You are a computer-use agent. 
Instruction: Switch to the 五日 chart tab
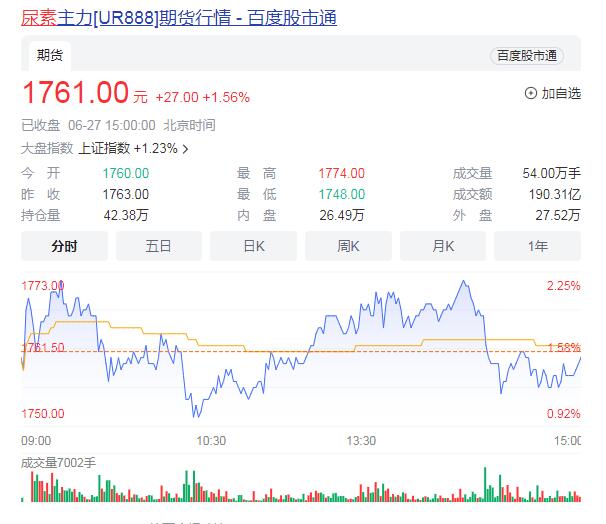(158, 246)
